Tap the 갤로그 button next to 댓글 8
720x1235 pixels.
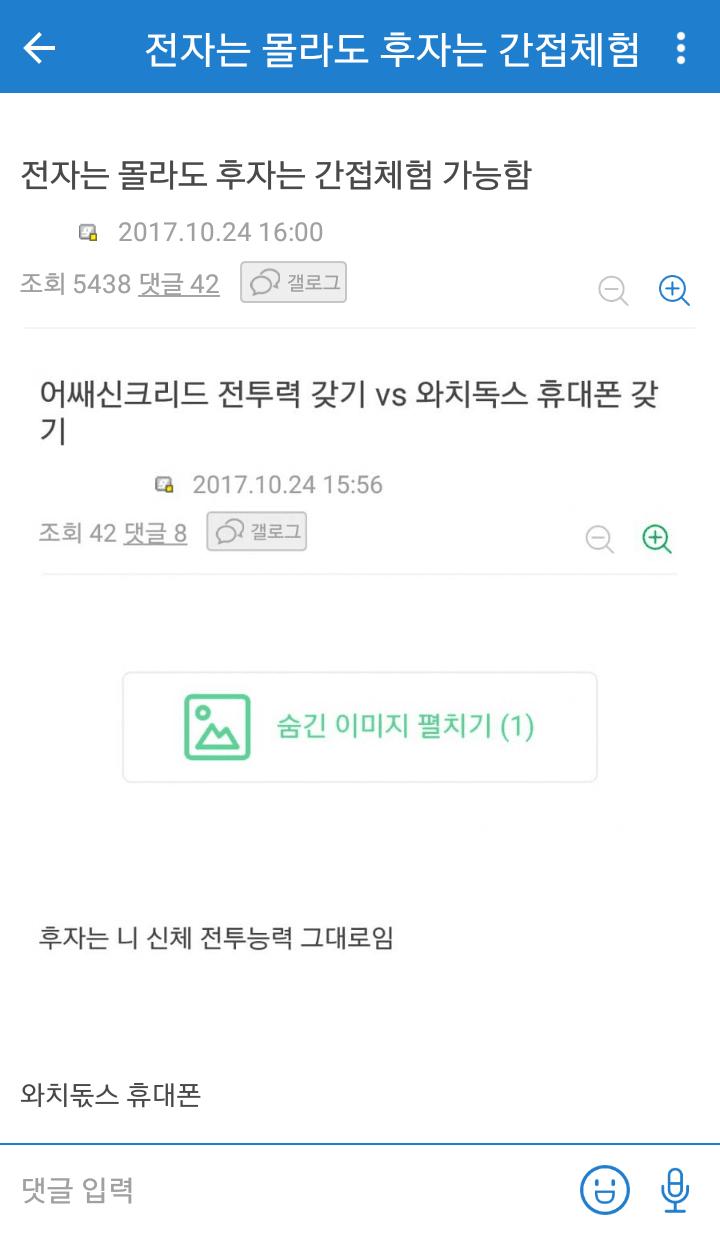[x=257, y=532]
